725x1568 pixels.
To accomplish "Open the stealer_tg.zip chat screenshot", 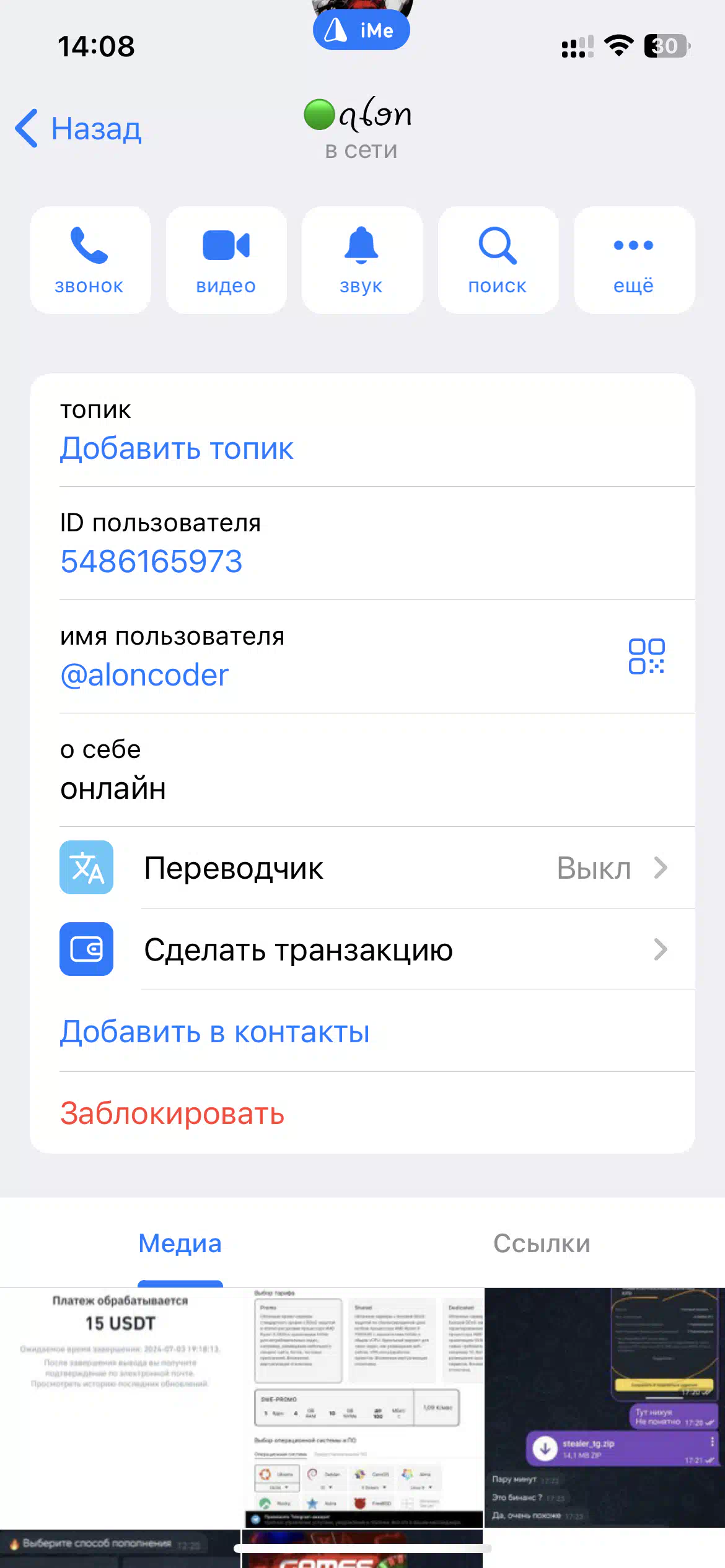I will [x=605, y=1407].
